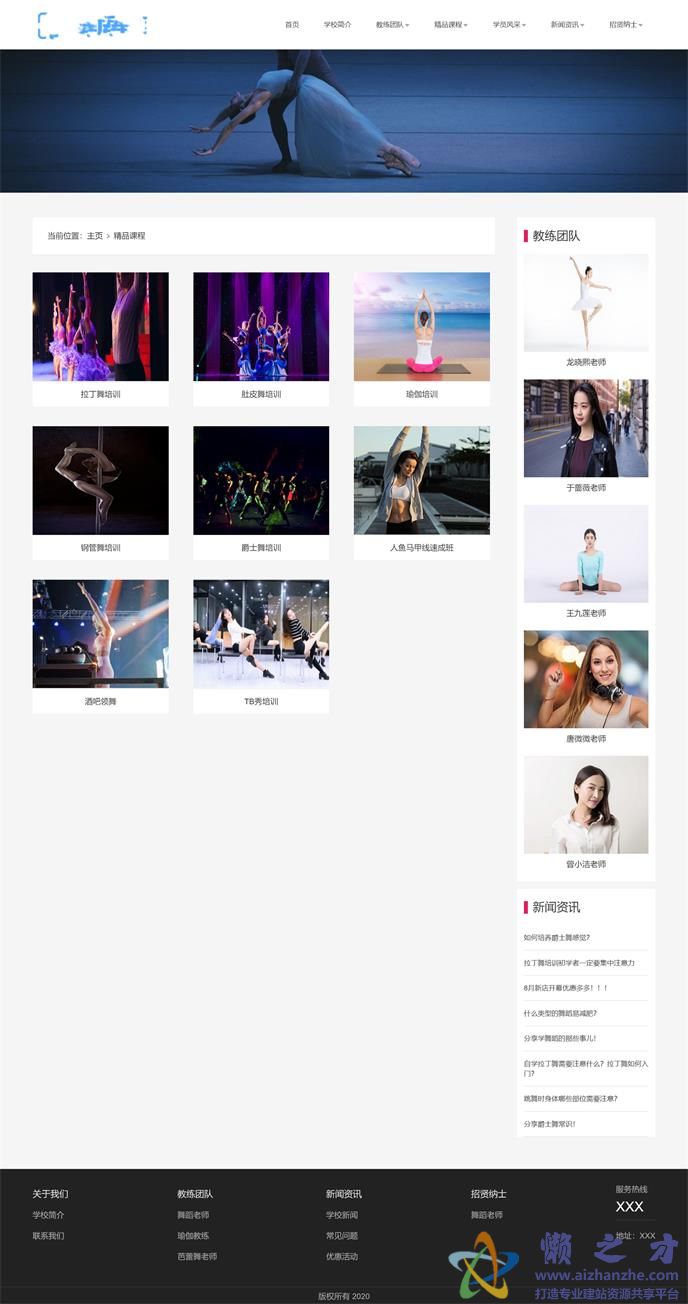Screen dimensions: 688x1304
Task: Read the news 如何培养爵士舞感觉?
Action: click(556, 938)
